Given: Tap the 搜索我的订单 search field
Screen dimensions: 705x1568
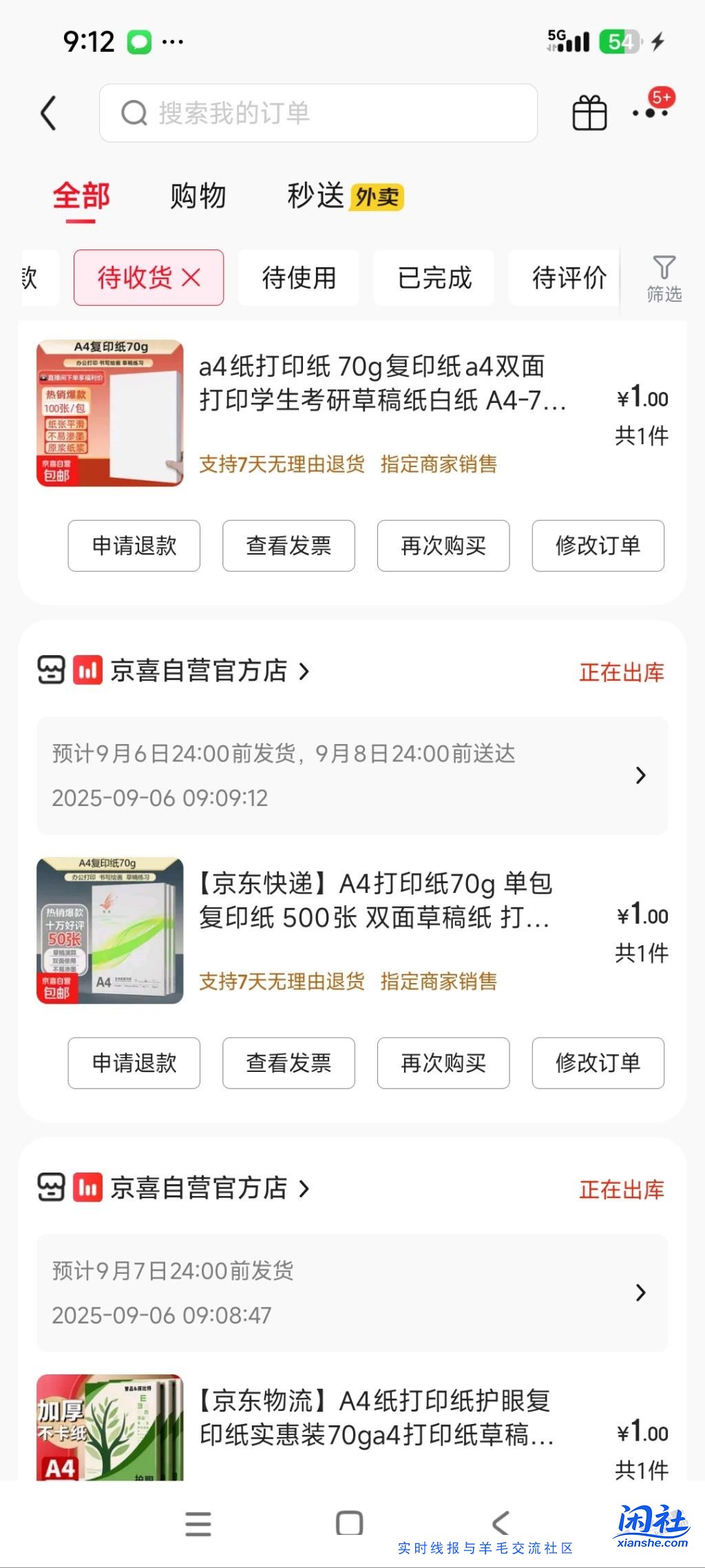Looking at the screenshot, I should [318, 113].
